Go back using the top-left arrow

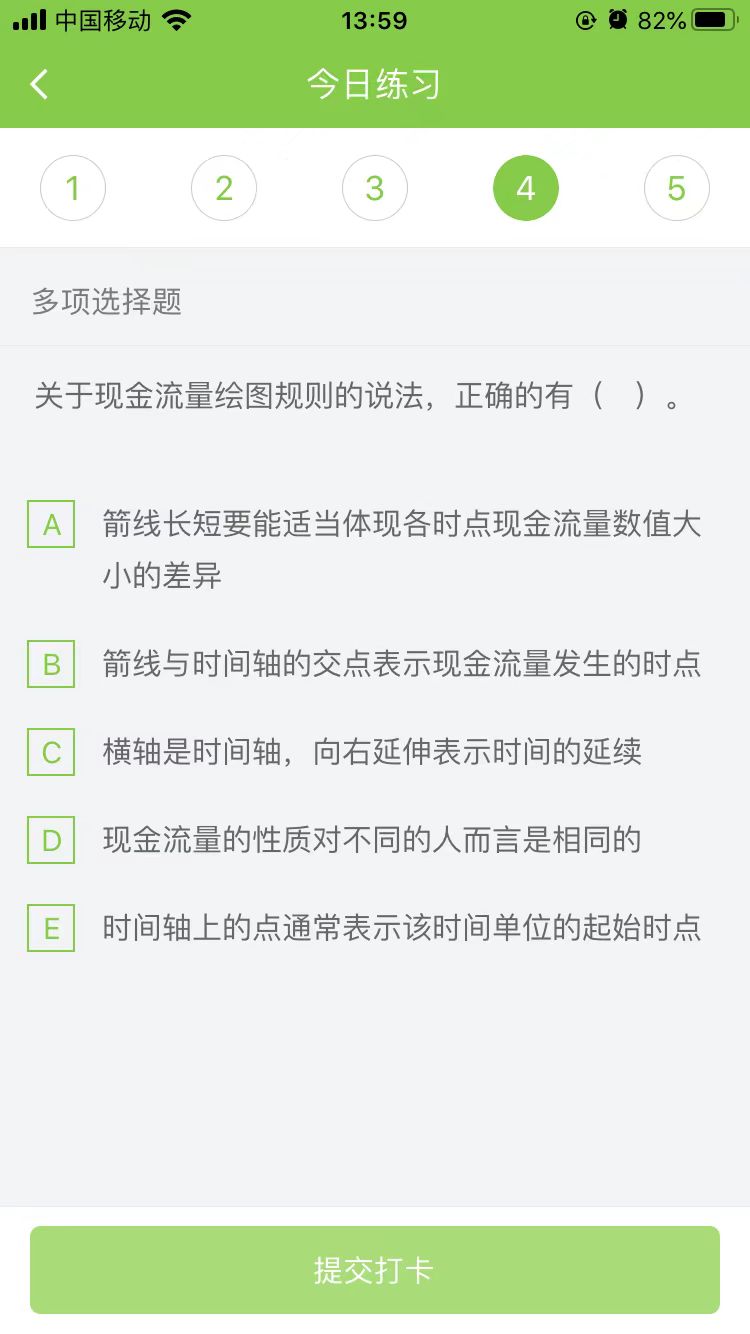click(39, 84)
